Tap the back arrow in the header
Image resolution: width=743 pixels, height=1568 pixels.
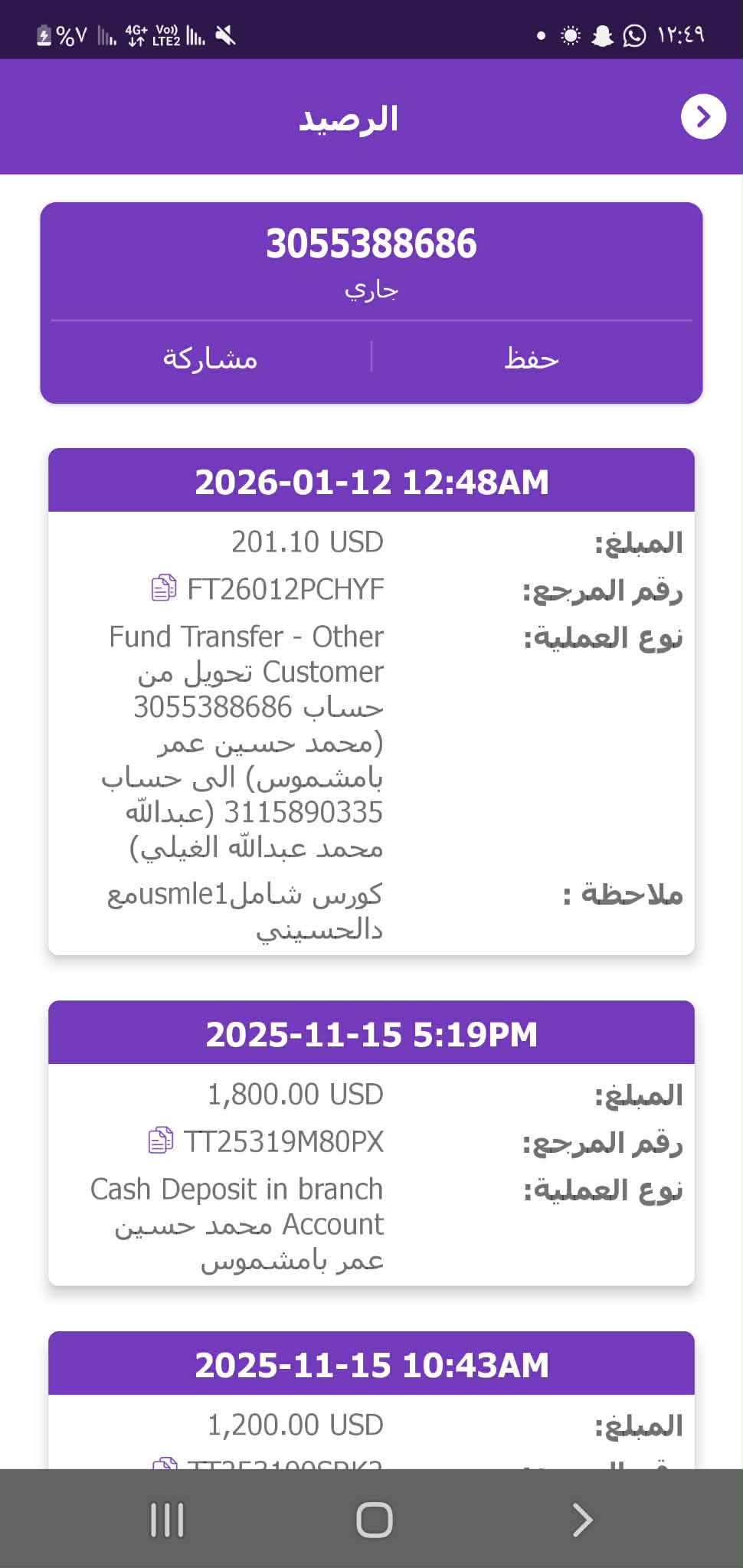(x=703, y=116)
